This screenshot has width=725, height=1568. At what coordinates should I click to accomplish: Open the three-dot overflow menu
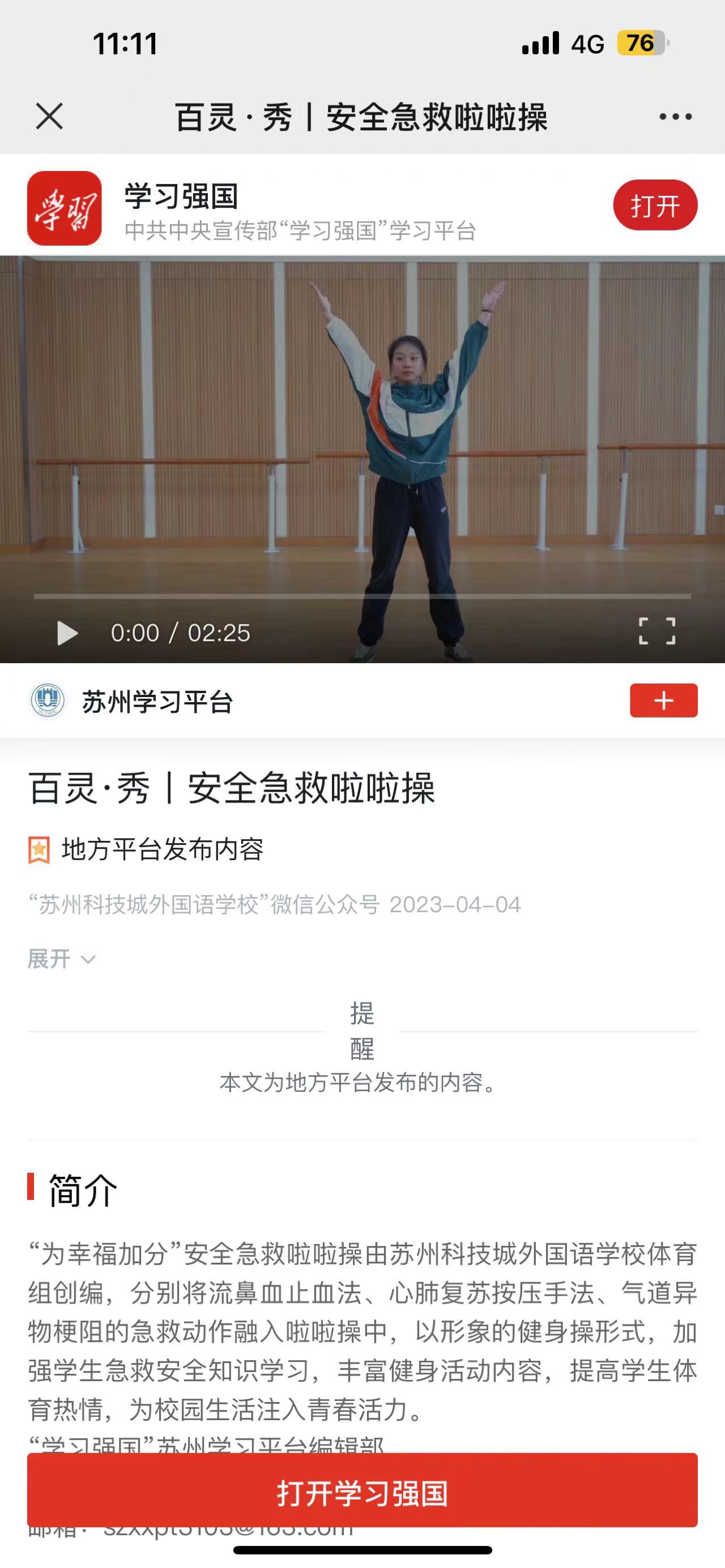(675, 116)
